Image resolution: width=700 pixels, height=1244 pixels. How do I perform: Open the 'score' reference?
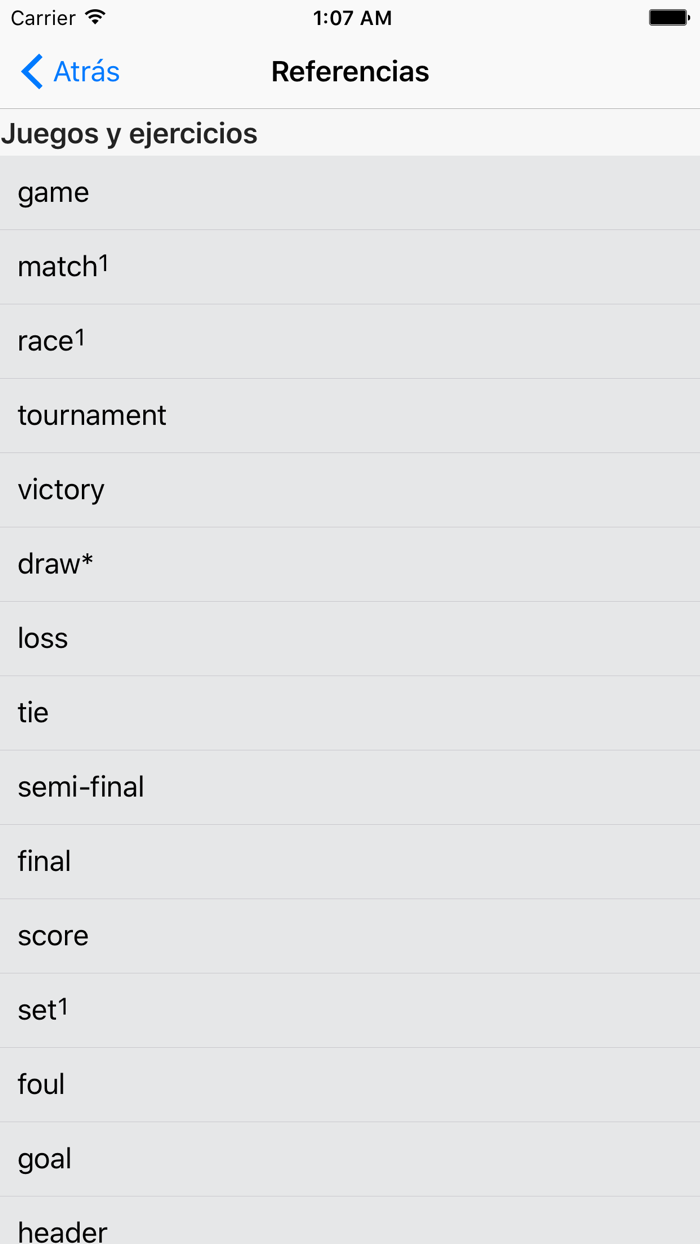pyautogui.click(x=350, y=936)
